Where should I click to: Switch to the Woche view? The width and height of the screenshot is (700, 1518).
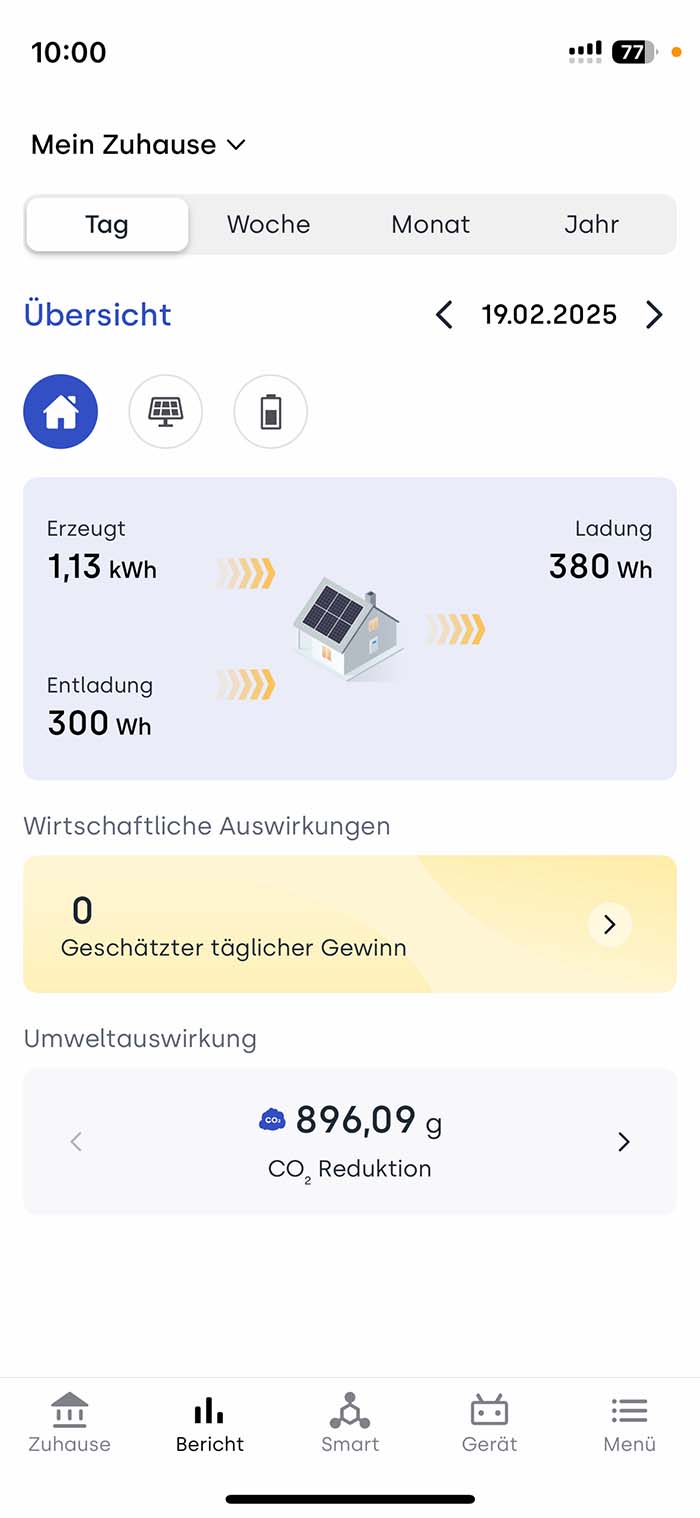(x=268, y=224)
